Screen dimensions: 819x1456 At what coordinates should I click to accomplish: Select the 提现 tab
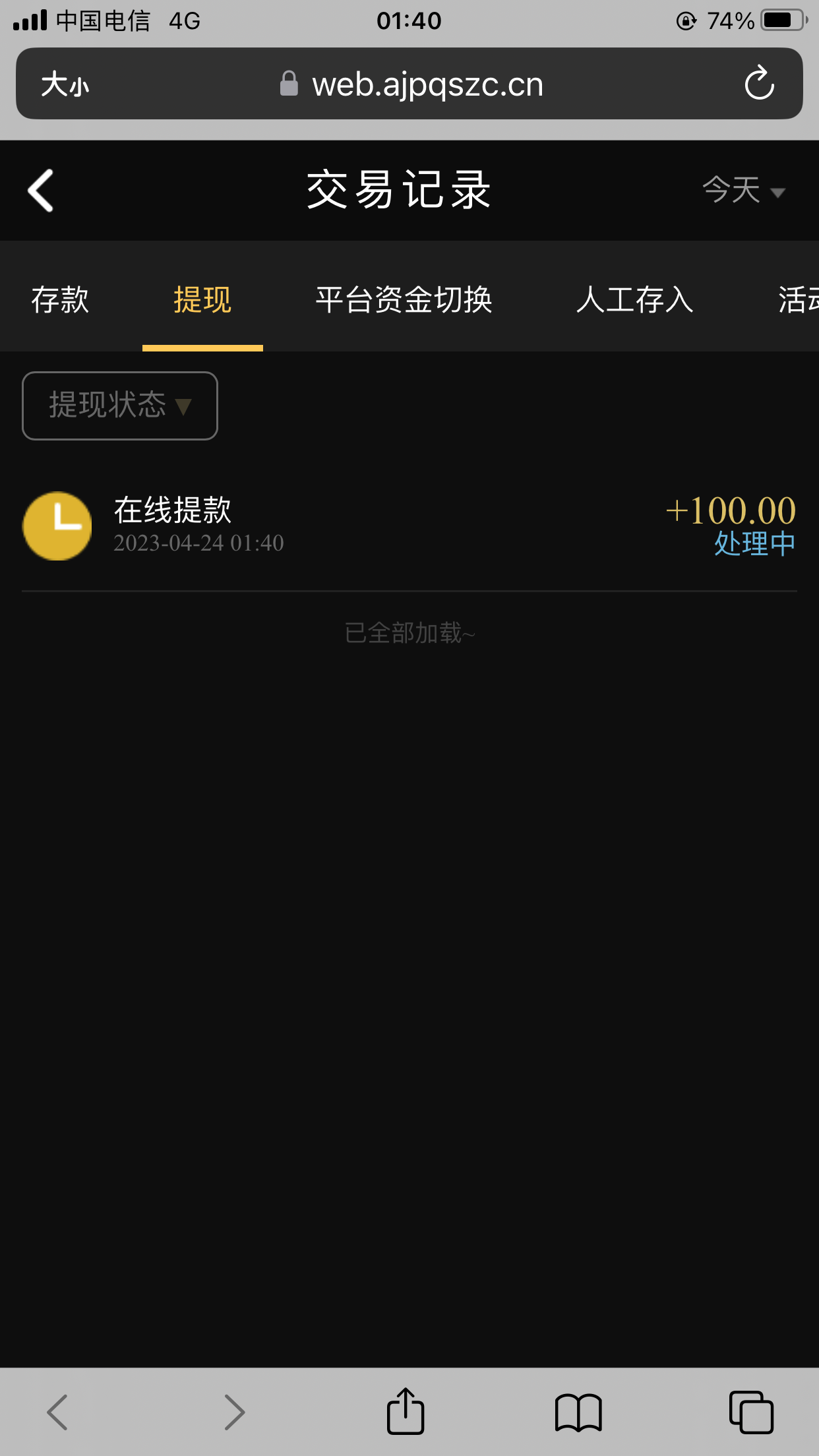202,300
